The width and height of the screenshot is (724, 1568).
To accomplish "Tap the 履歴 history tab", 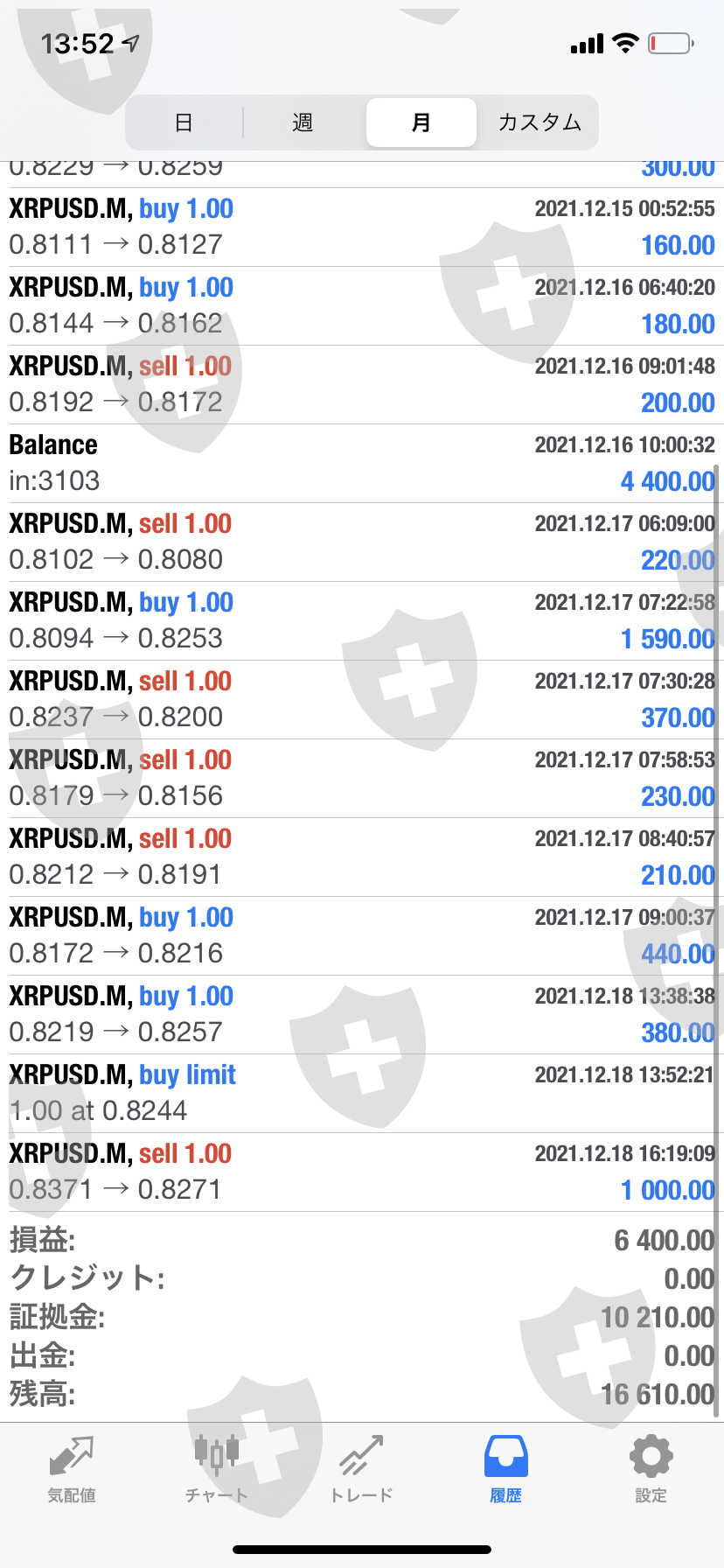I will [x=505, y=1470].
